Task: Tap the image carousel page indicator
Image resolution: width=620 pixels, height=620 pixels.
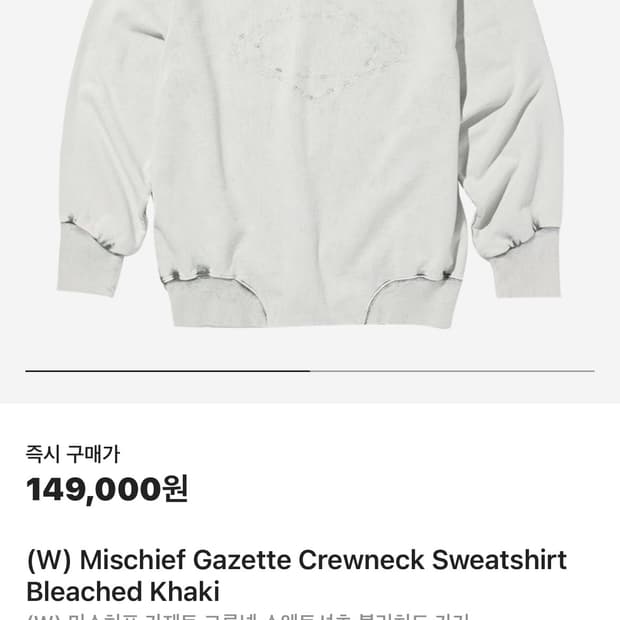Action: pos(310,371)
